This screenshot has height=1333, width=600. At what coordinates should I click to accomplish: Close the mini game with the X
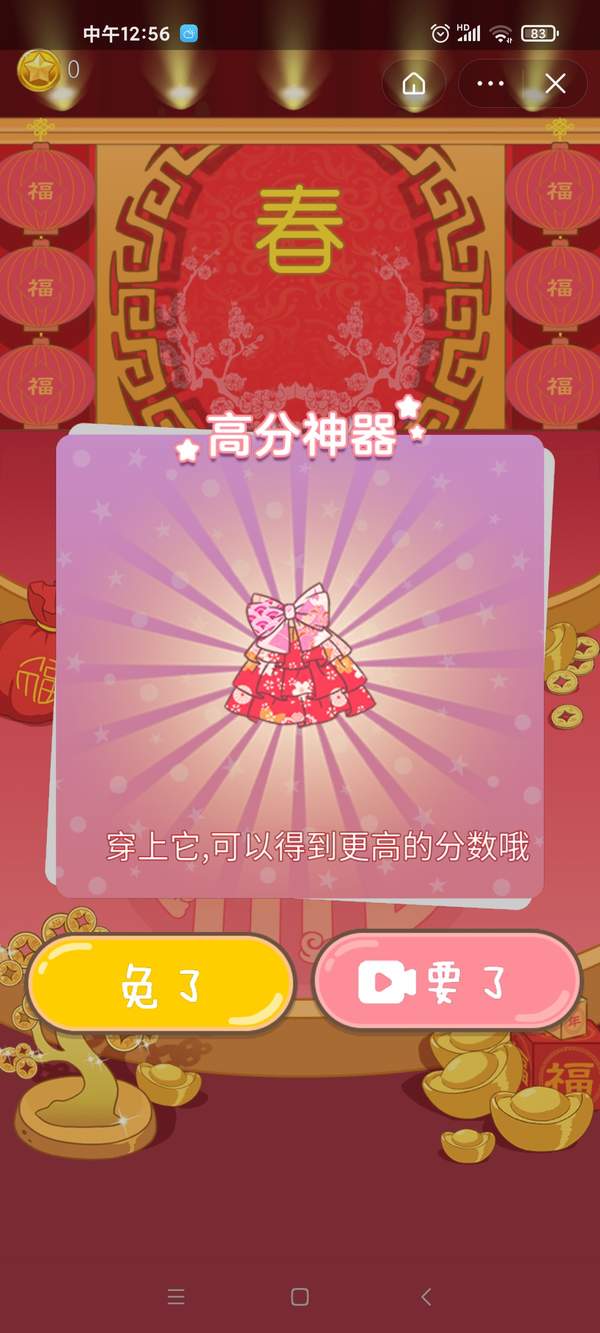pos(555,84)
